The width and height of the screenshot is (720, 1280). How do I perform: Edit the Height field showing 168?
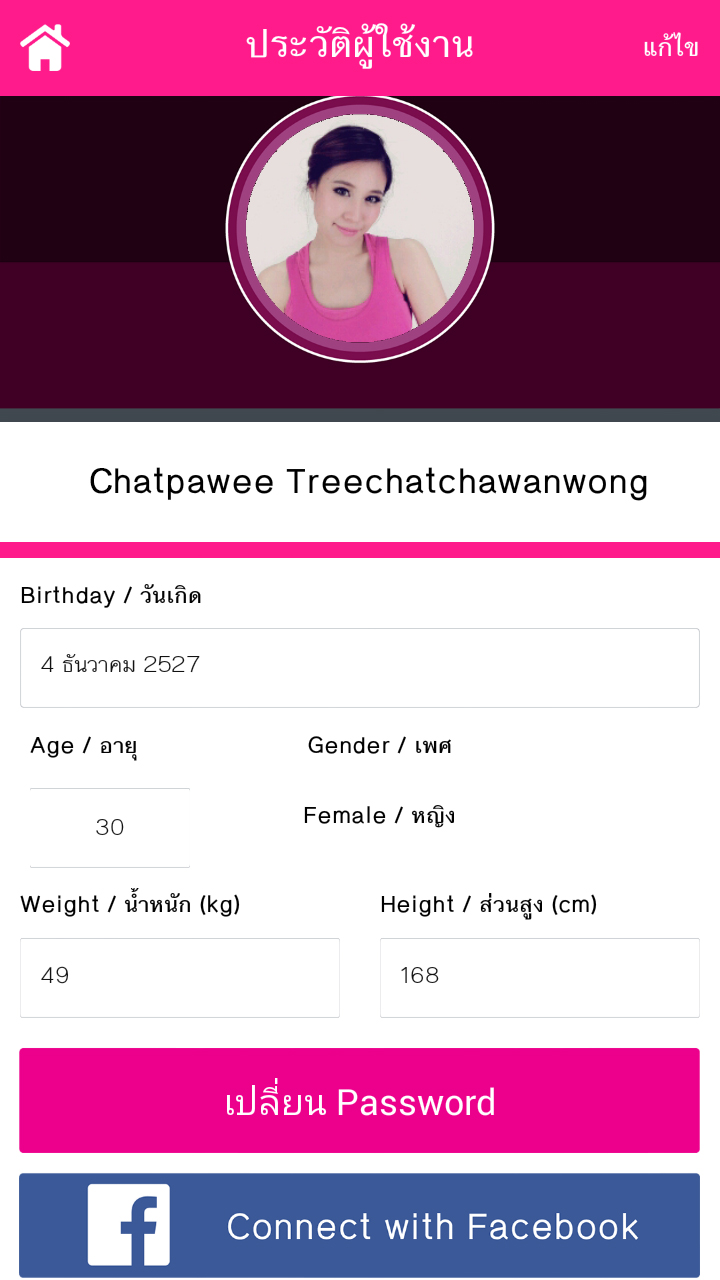pyautogui.click(x=540, y=977)
